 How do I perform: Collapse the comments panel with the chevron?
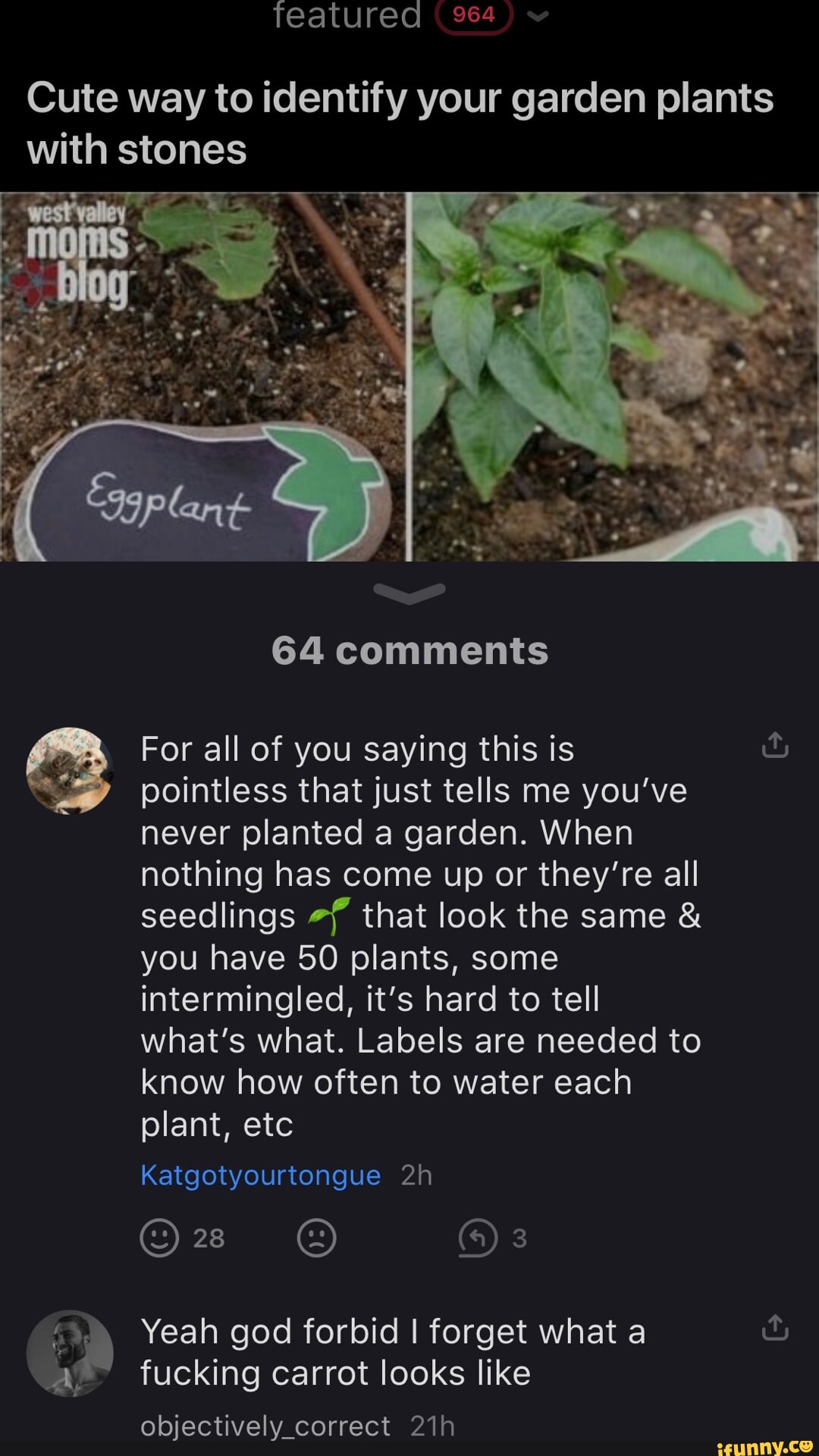click(409, 593)
